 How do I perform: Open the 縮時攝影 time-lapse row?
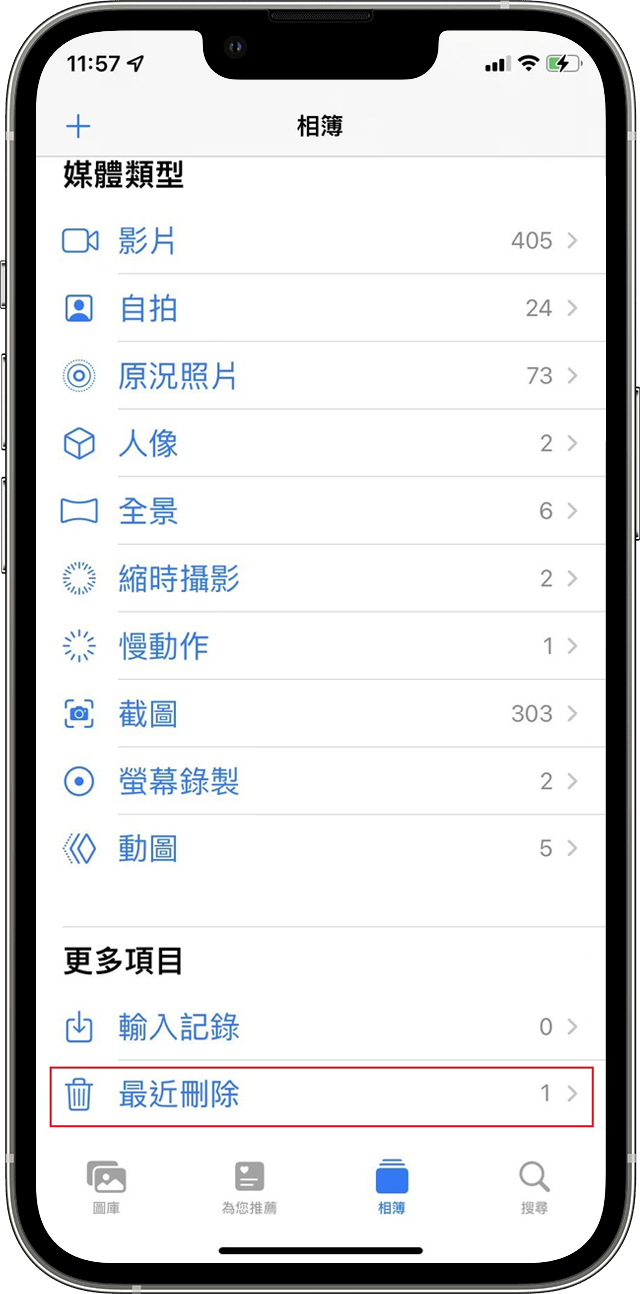[x=320, y=578]
